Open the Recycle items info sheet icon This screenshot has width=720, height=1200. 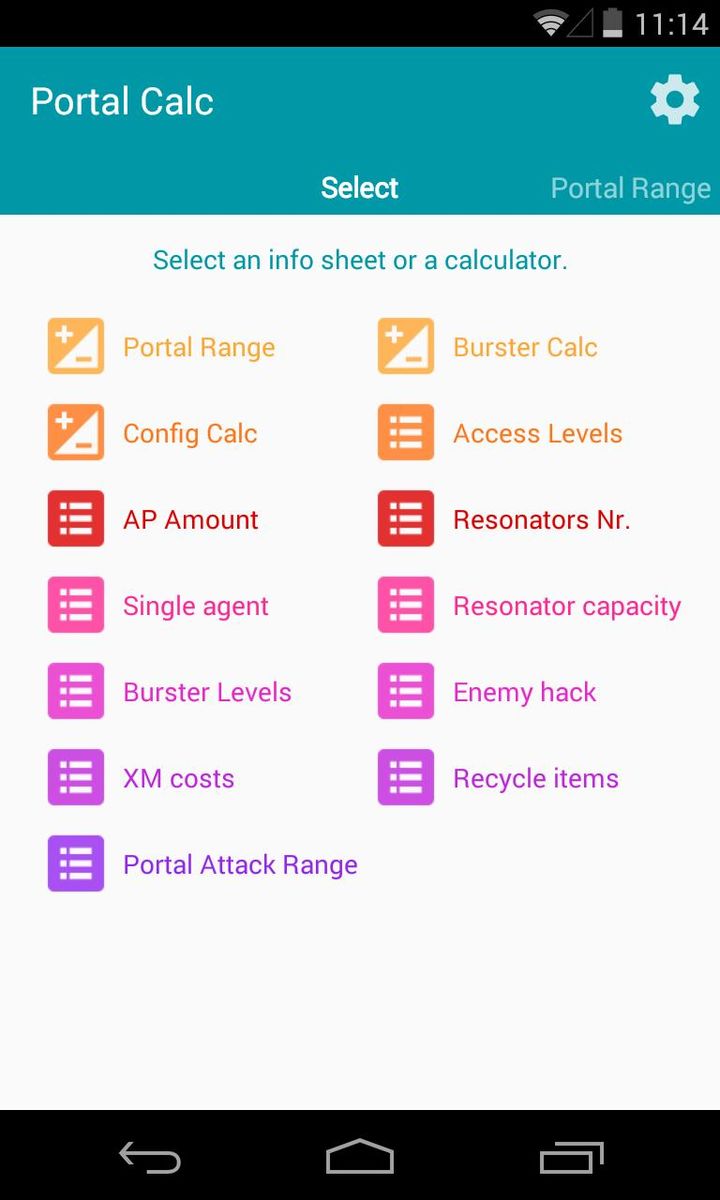(404, 777)
